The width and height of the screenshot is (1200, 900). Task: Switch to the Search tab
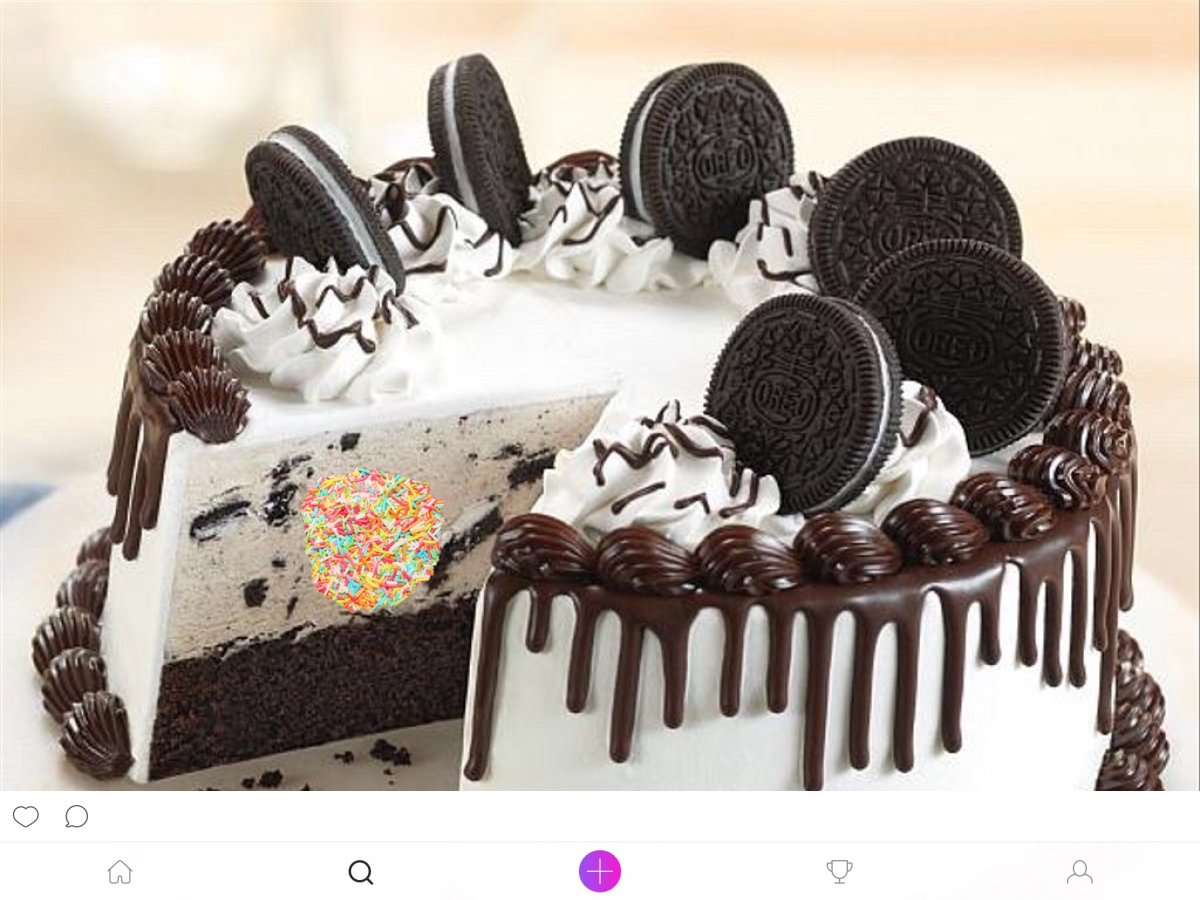pyautogui.click(x=360, y=872)
